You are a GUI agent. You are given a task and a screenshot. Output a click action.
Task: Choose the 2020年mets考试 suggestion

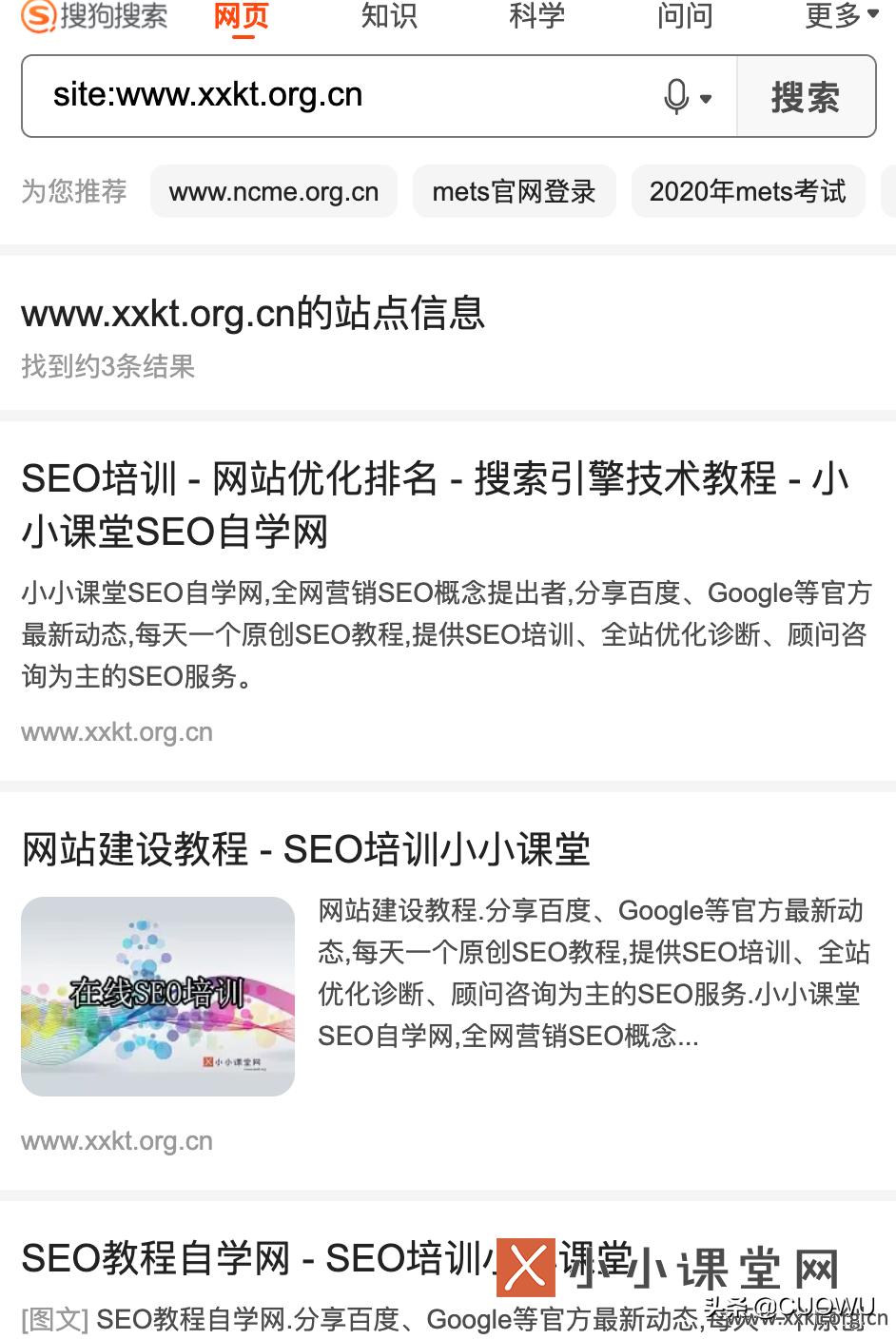click(748, 191)
